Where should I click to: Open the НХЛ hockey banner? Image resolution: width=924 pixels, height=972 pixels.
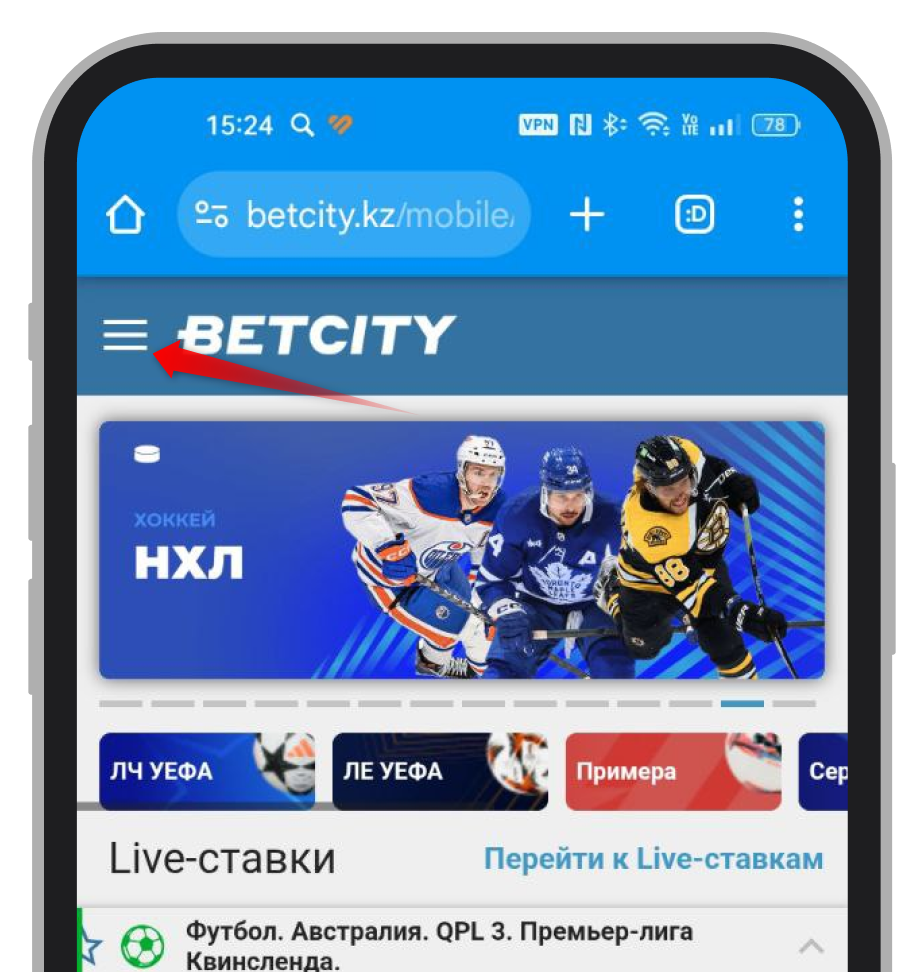tap(462, 550)
